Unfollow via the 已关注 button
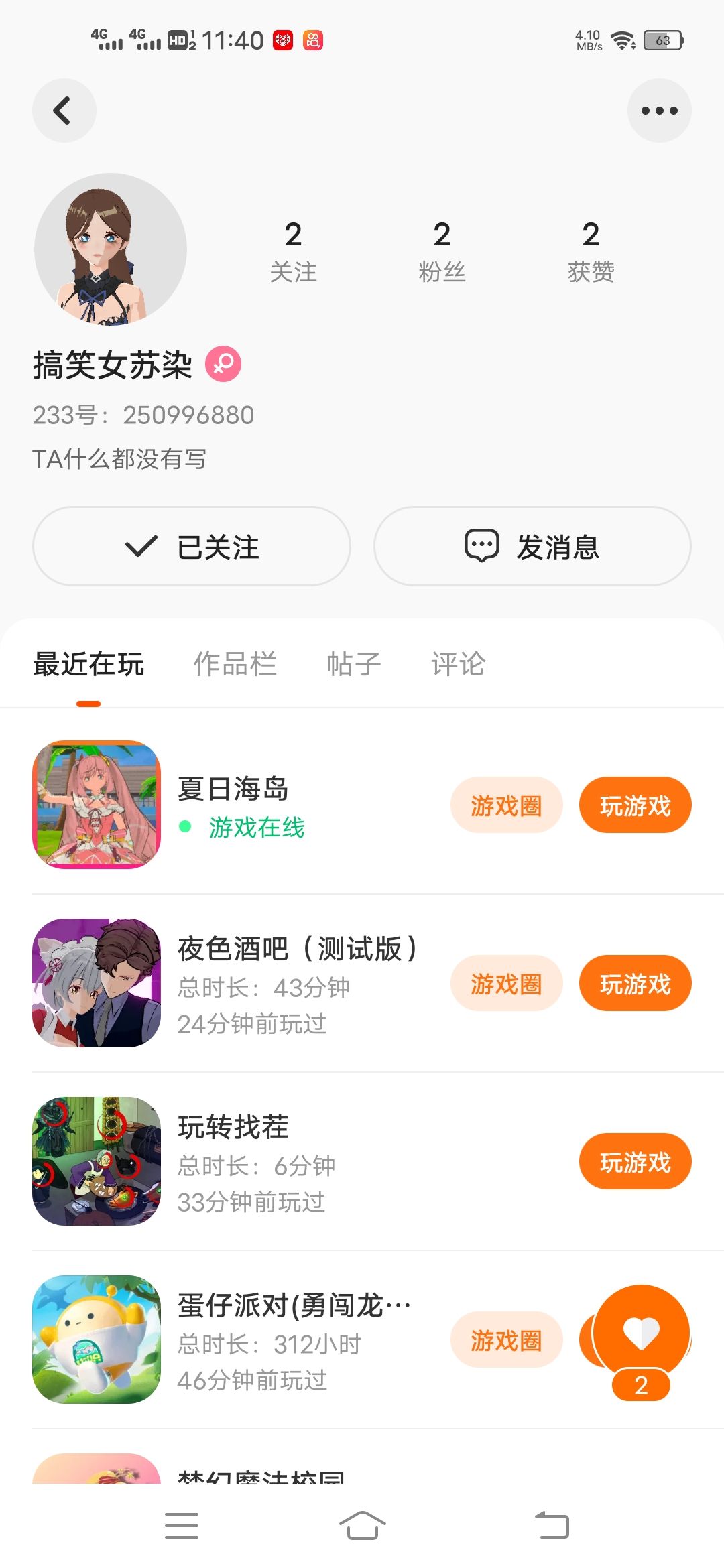Image resolution: width=724 pixels, height=1568 pixels. [x=191, y=546]
